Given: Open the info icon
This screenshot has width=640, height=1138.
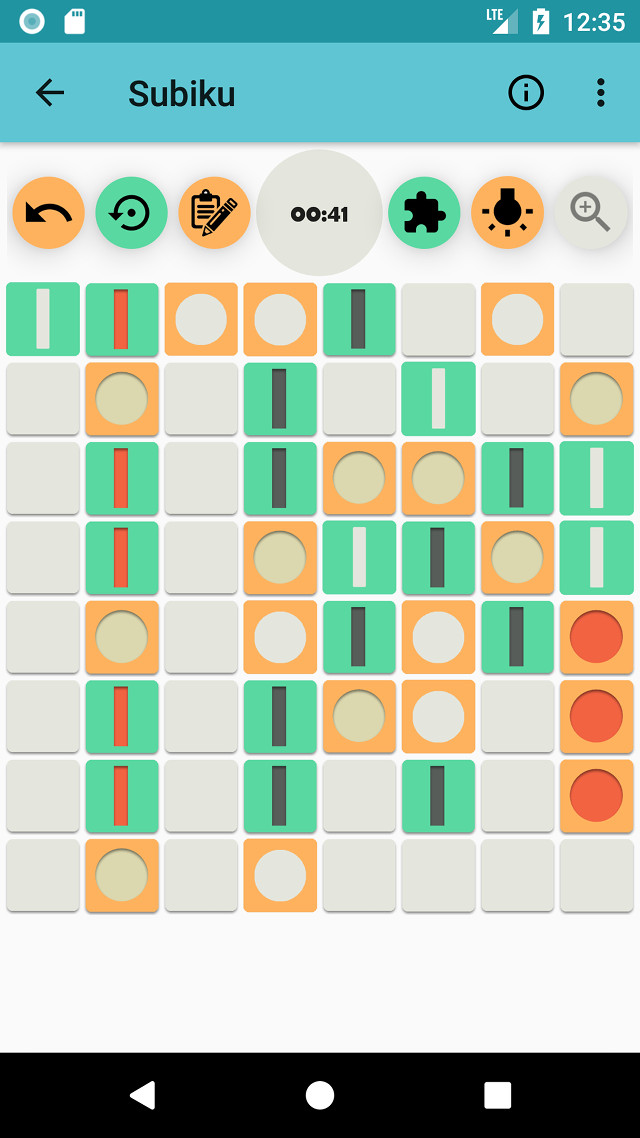Looking at the screenshot, I should 526,93.
